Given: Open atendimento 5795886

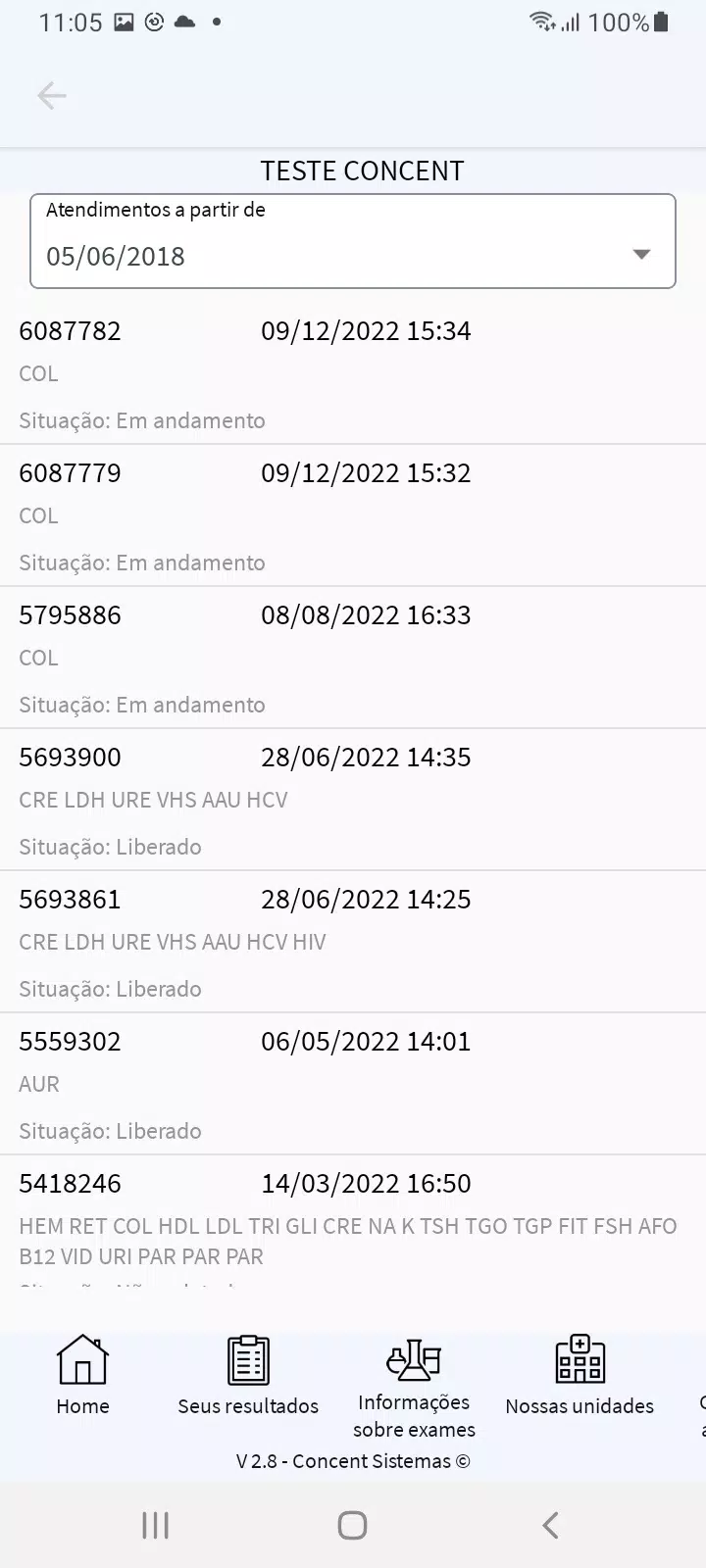Looking at the screenshot, I should 353,659.
